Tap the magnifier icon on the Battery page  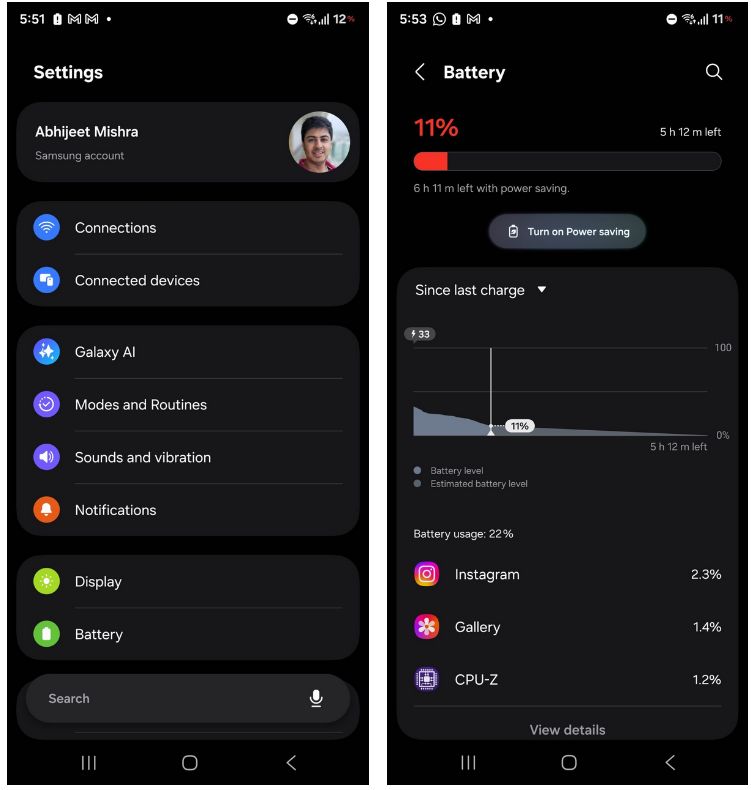(713, 72)
